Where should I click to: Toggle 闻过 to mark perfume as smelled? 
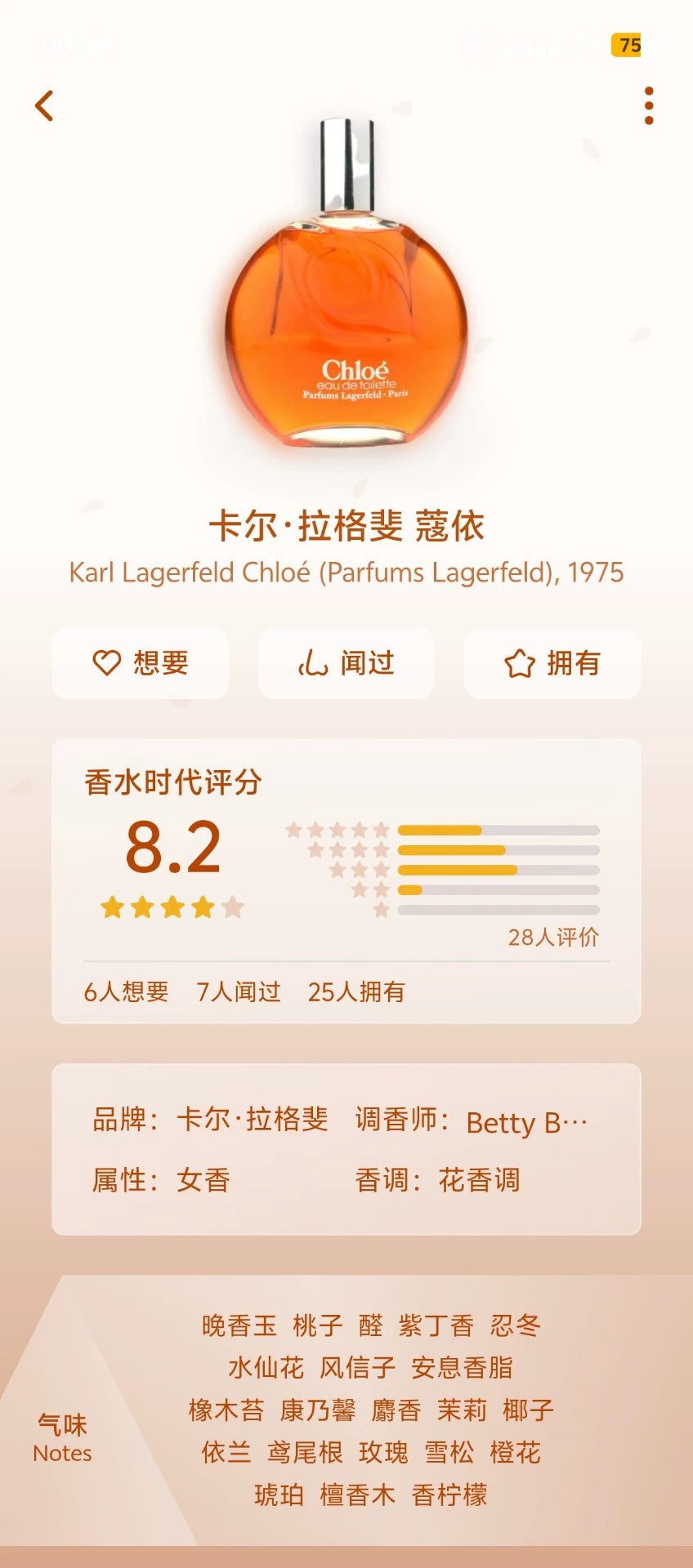click(x=346, y=663)
